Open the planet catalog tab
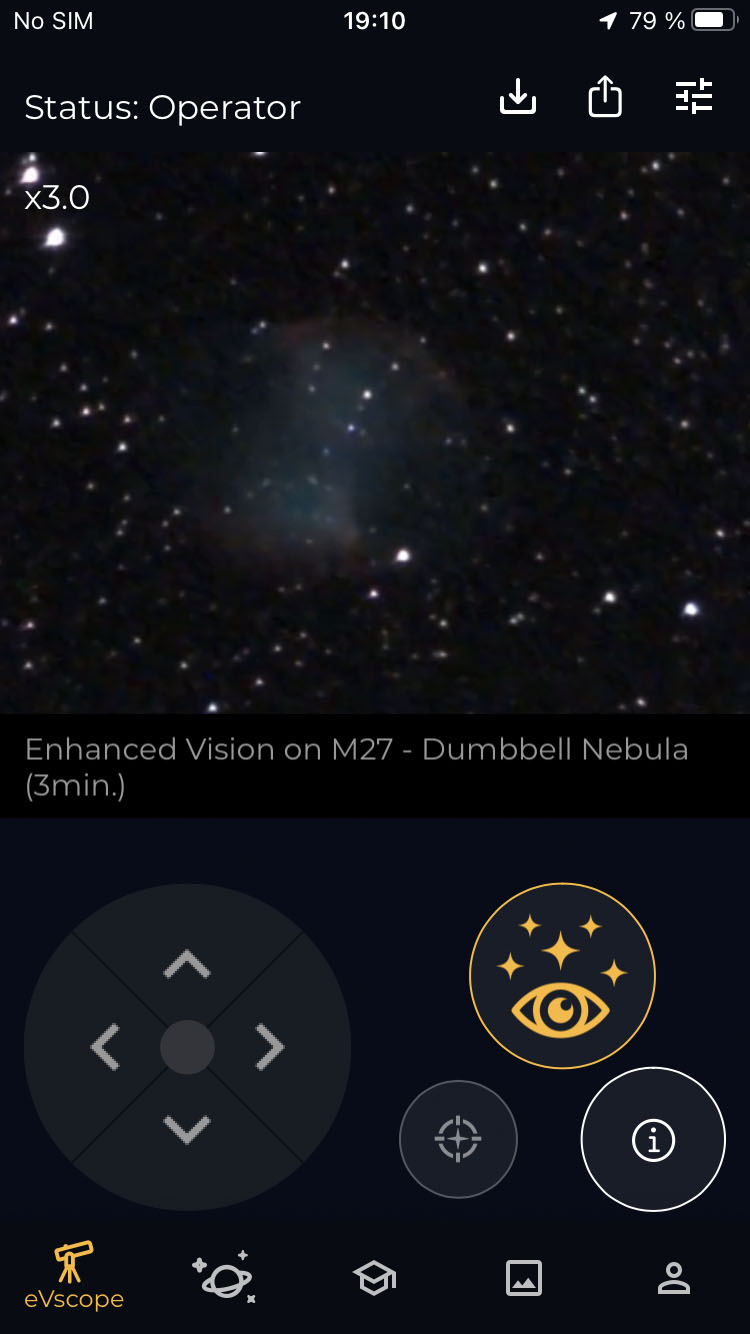Screen dimensions: 750x1334 coord(224,1276)
